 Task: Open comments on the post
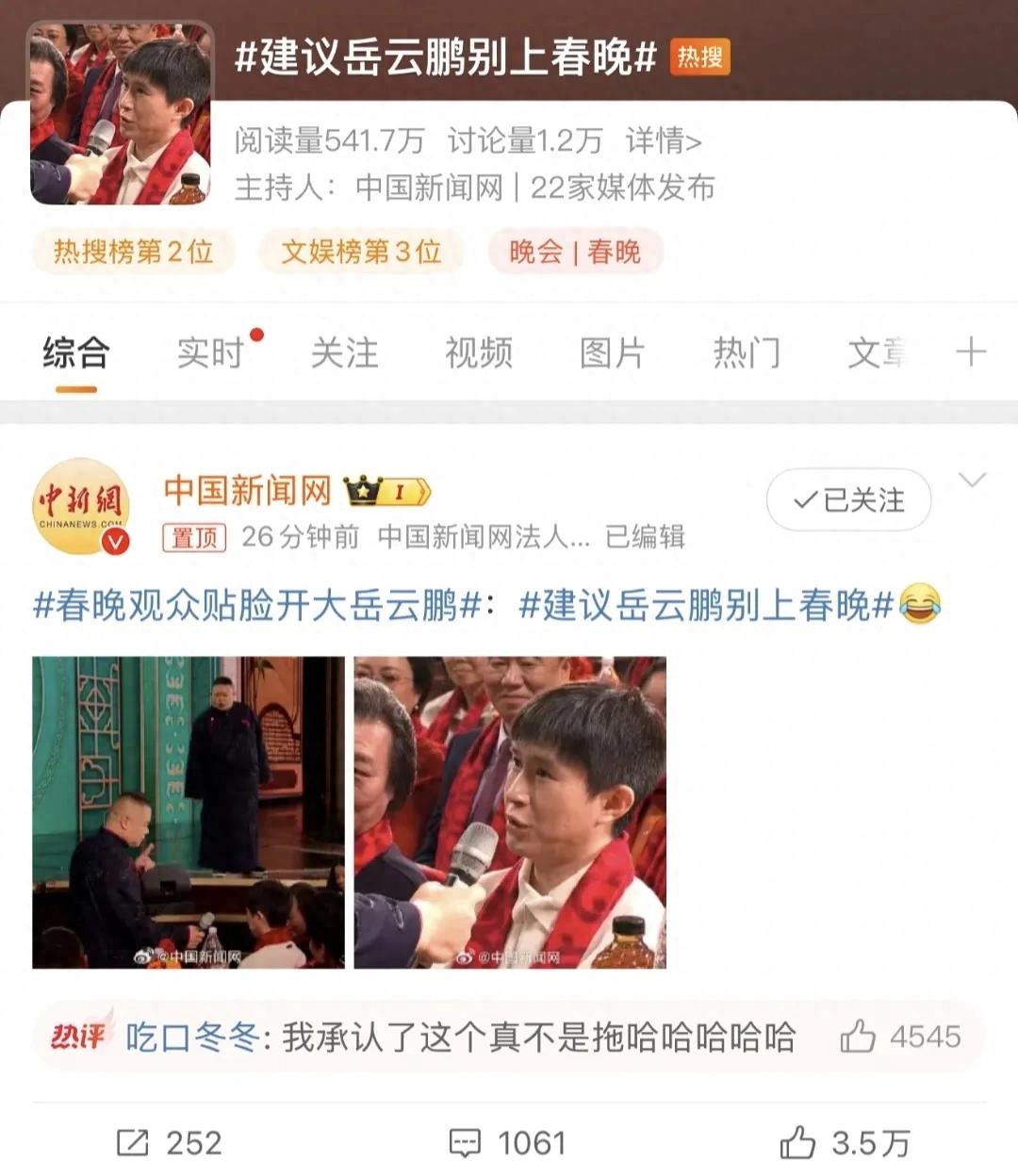507,1143
